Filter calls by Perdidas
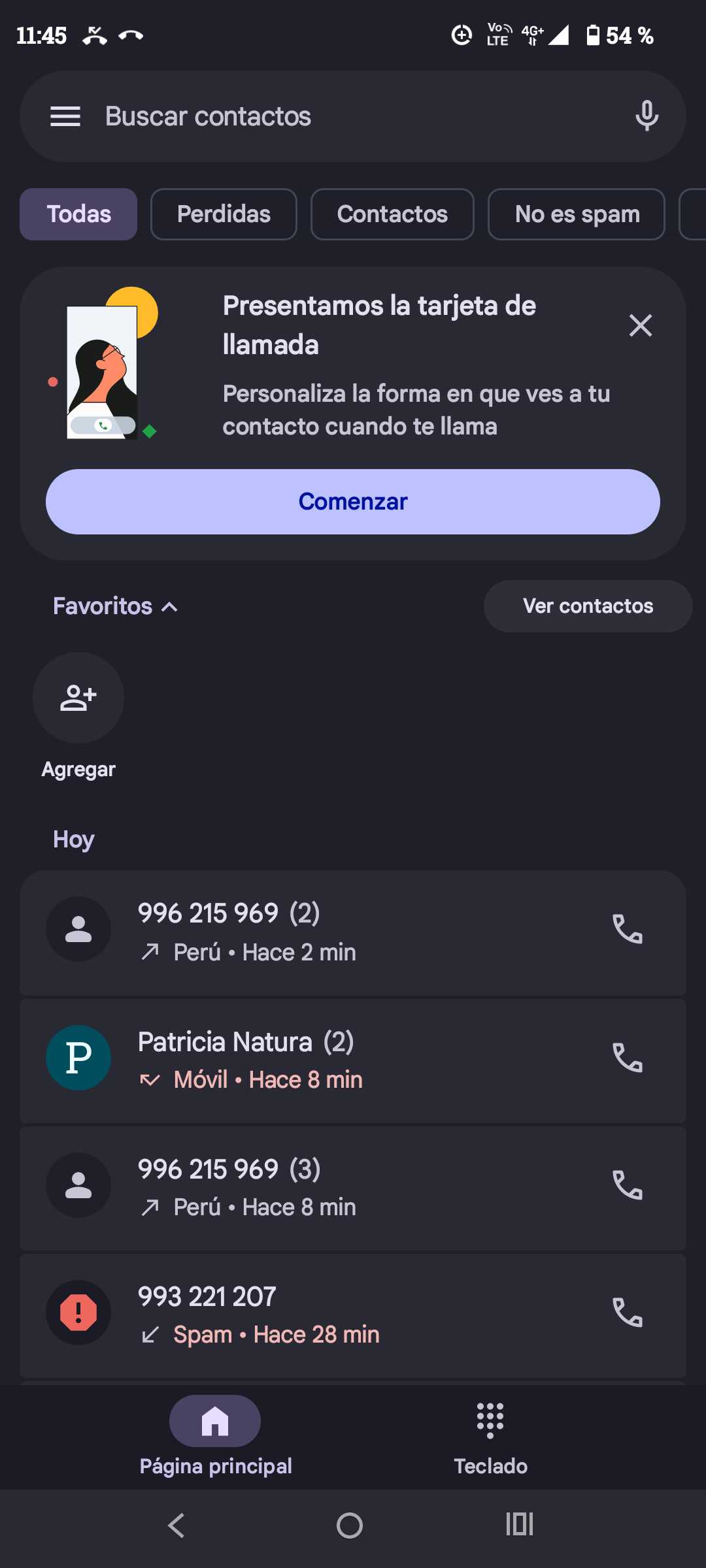This screenshot has width=706, height=1568. [224, 214]
